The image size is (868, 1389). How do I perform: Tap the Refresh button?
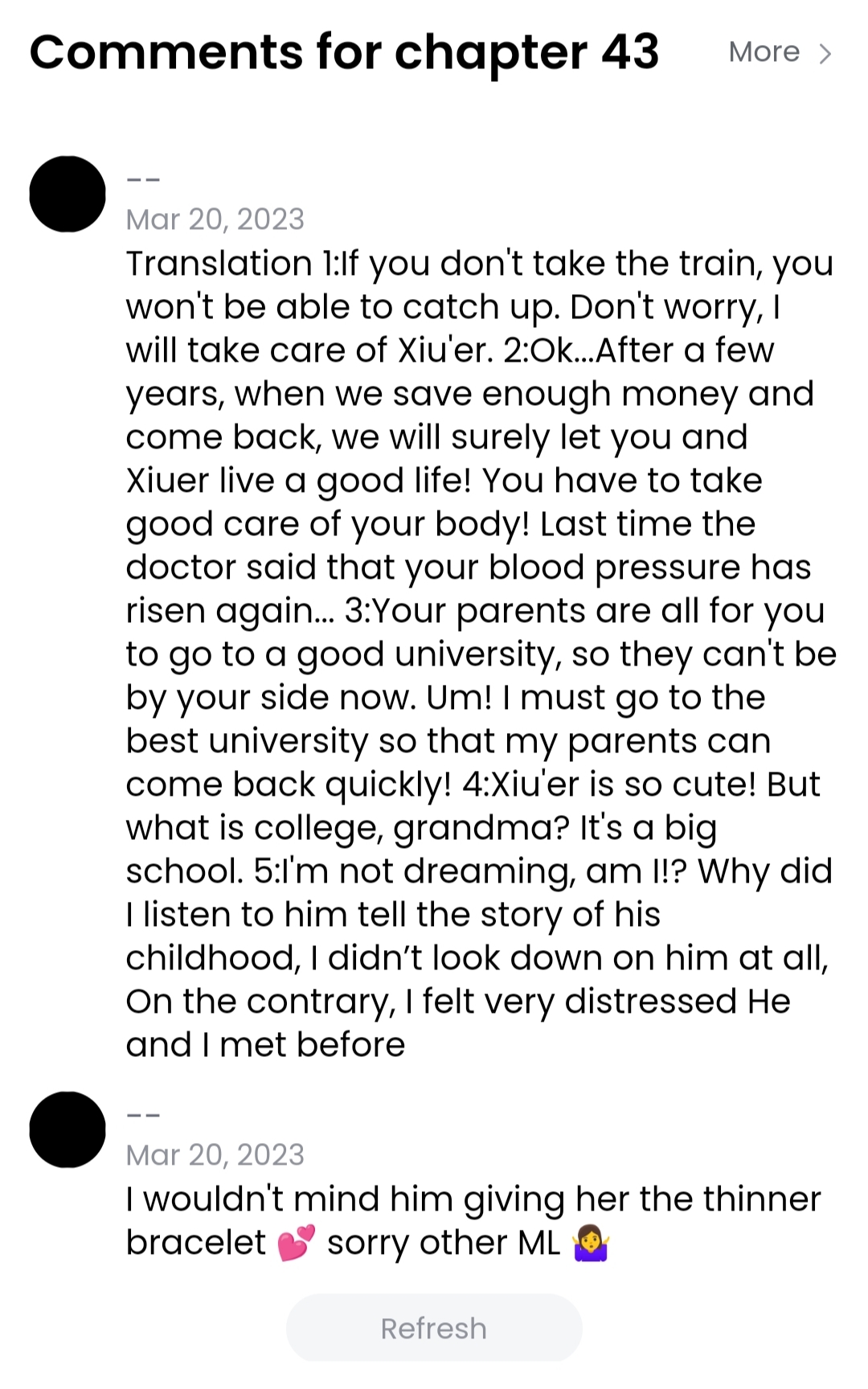pyautogui.click(x=434, y=1328)
